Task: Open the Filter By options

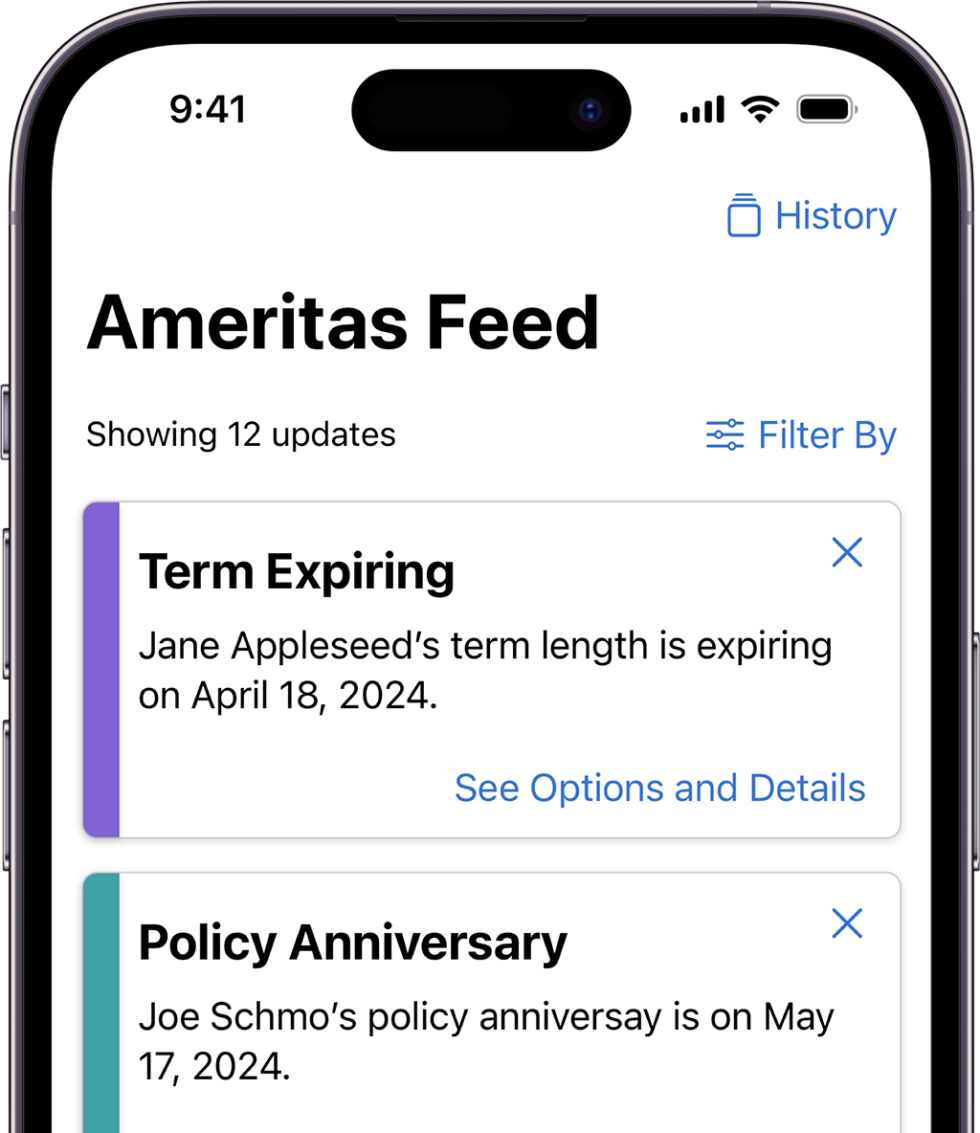Action: (825, 434)
